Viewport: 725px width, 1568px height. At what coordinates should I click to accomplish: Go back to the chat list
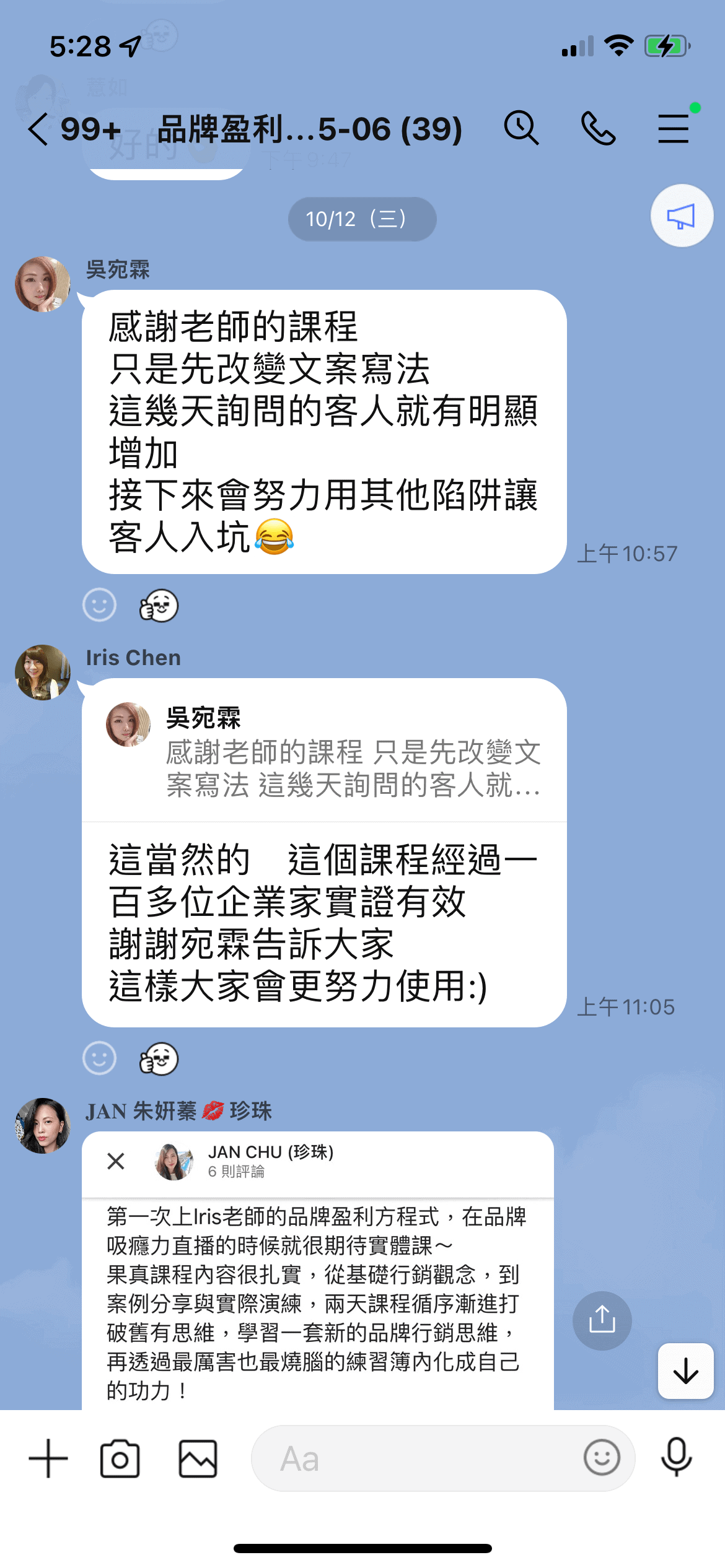[38, 129]
